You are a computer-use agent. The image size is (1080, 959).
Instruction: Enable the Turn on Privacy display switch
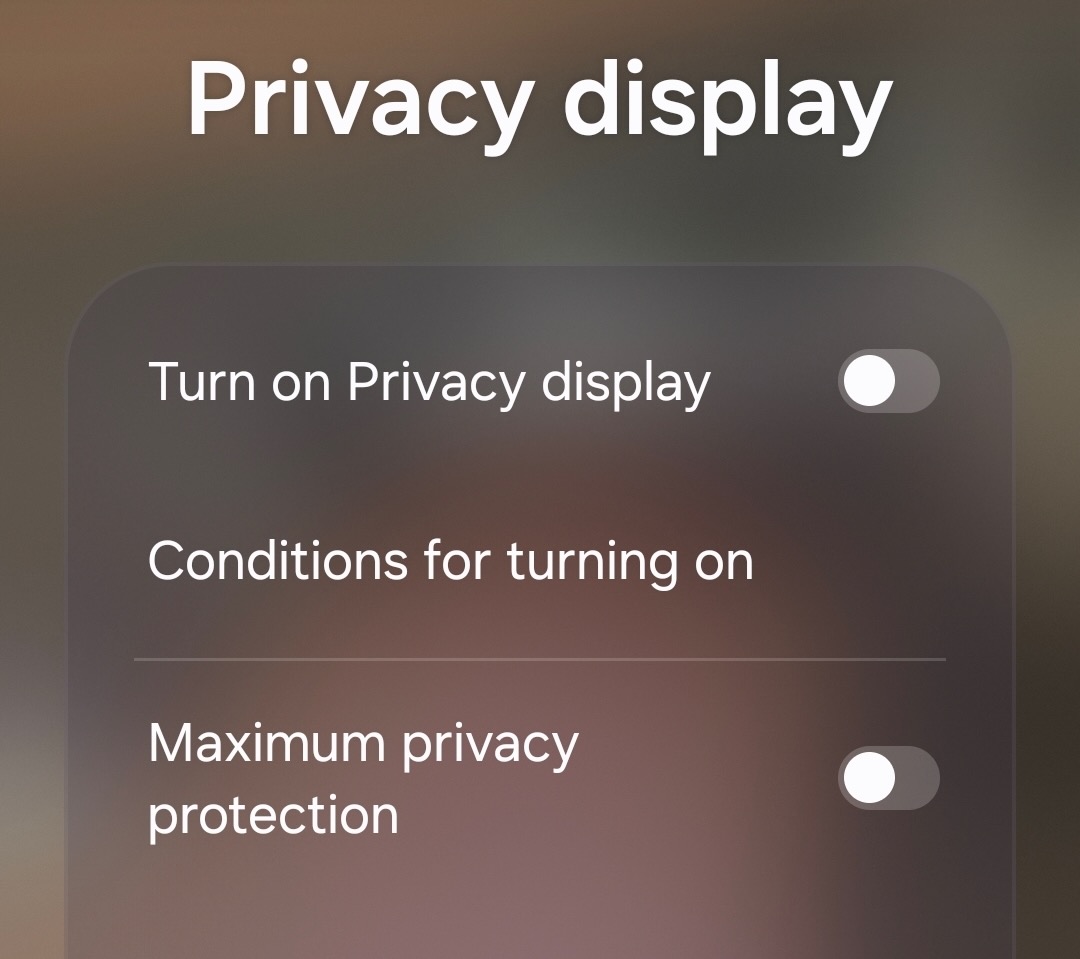(x=888, y=381)
